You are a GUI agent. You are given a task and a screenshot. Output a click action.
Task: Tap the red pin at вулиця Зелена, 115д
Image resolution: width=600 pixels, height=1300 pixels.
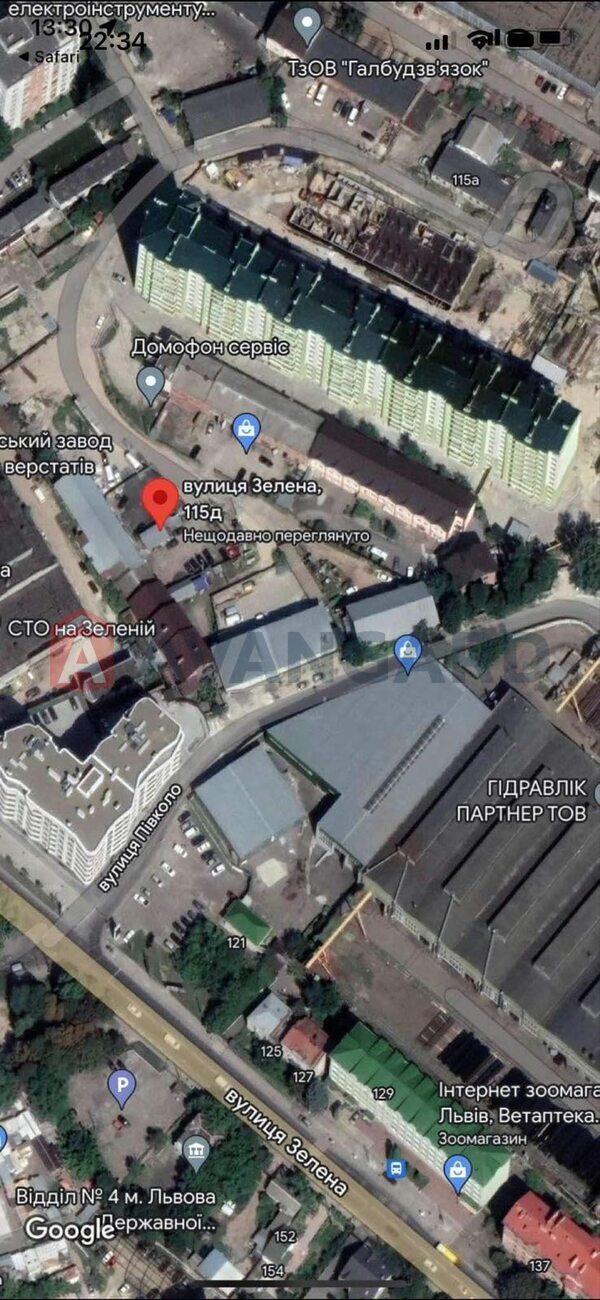coord(158,502)
